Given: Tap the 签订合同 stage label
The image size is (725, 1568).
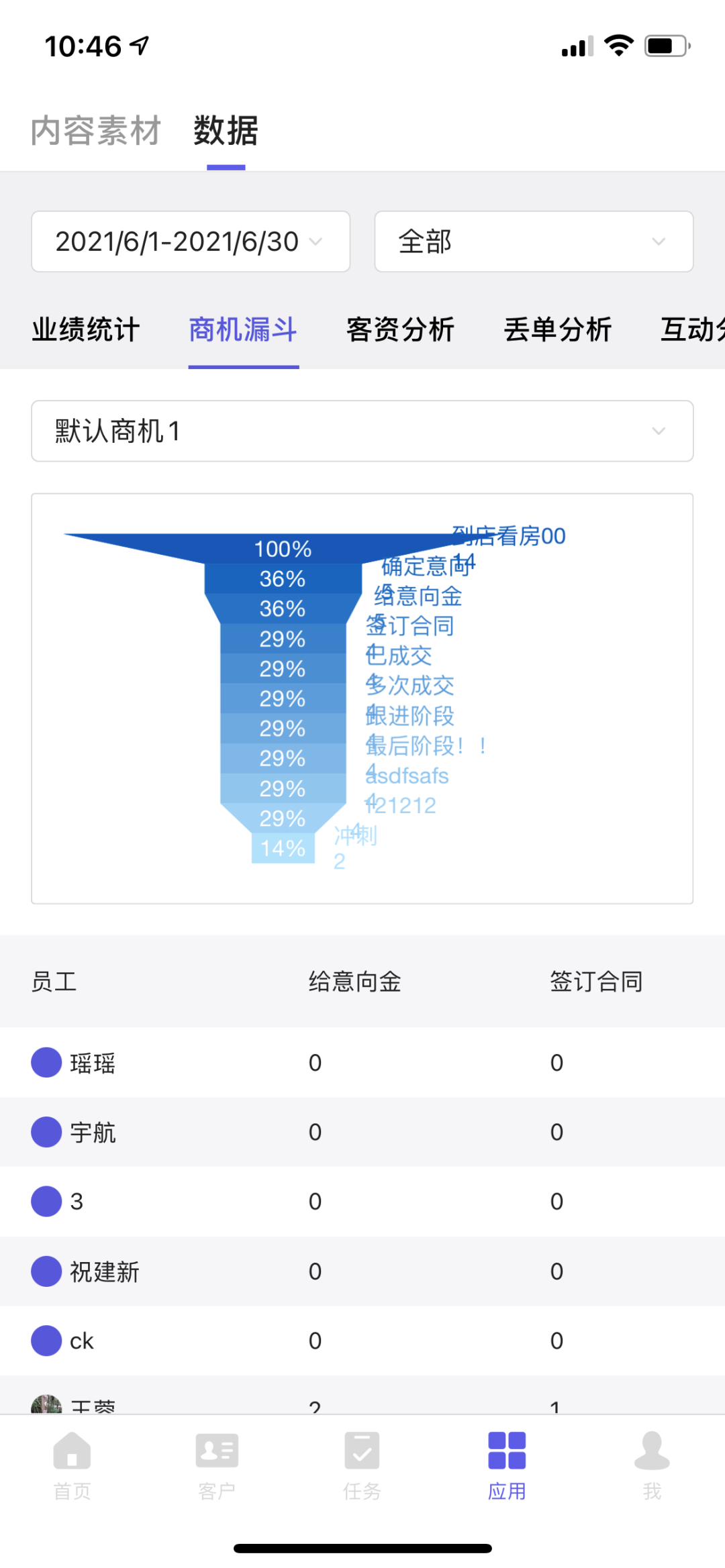Looking at the screenshot, I should [x=409, y=625].
